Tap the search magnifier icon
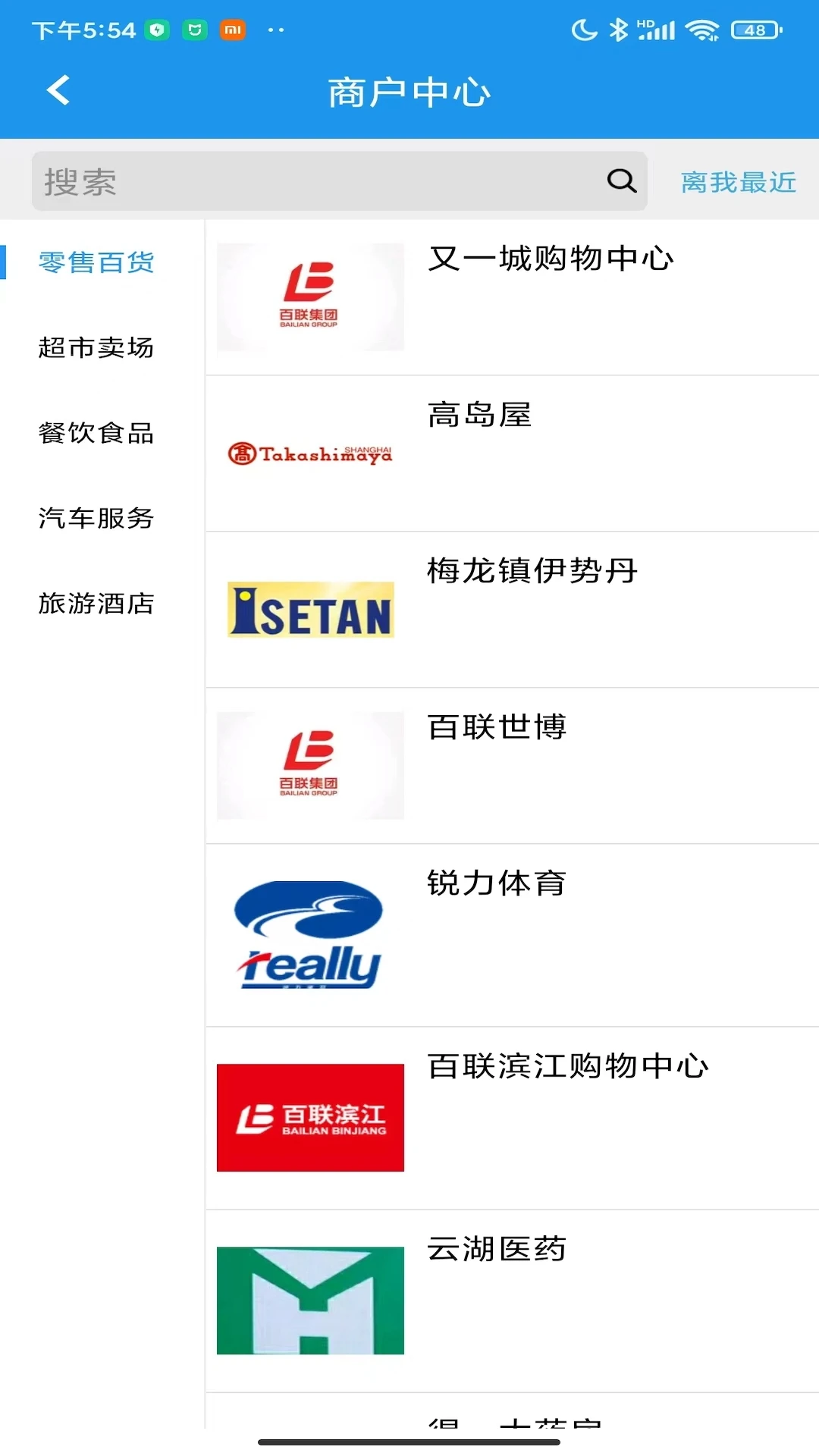This screenshot has width=819, height=1456. pos(621,180)
